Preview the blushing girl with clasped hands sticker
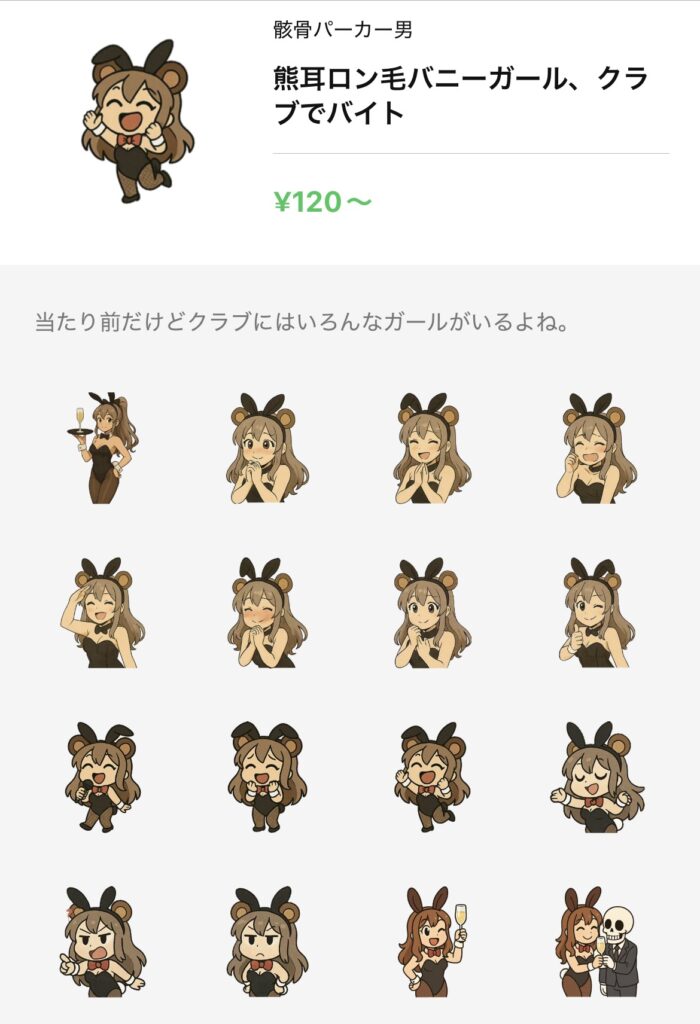 266,613
